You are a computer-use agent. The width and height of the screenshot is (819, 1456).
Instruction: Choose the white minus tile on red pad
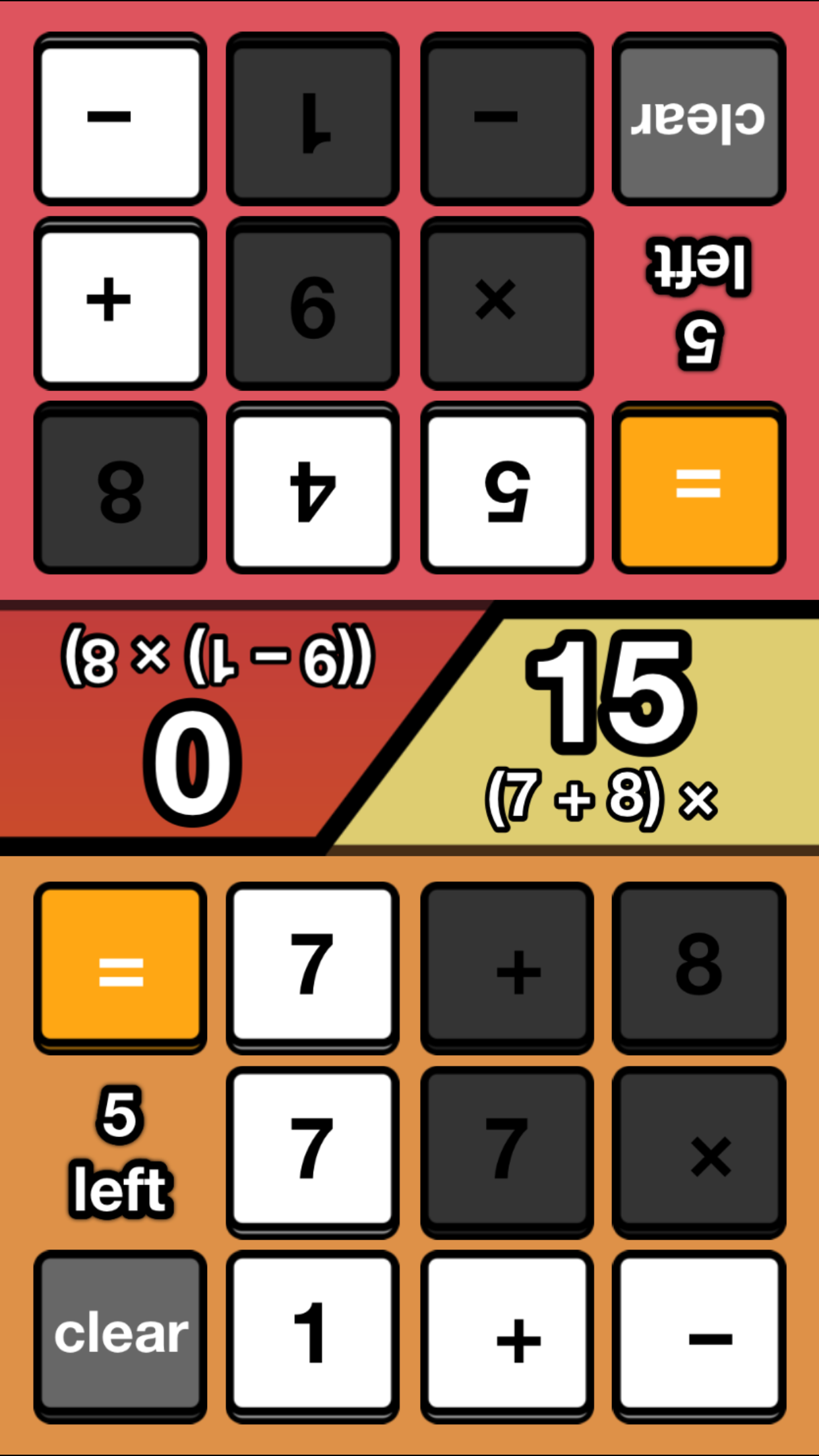coord(120,119)
